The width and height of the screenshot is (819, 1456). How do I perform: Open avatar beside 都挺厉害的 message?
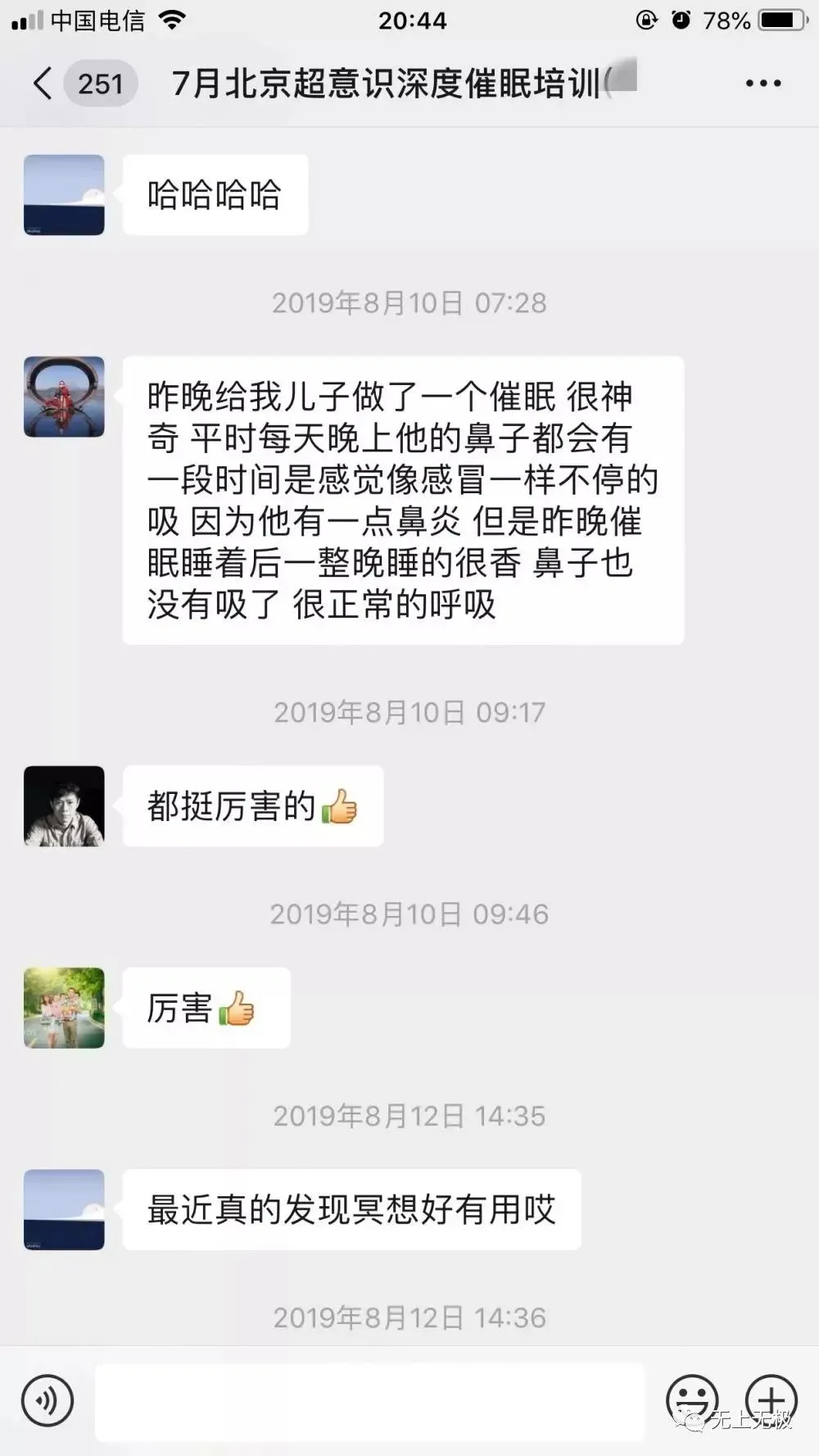coord(64,806)
